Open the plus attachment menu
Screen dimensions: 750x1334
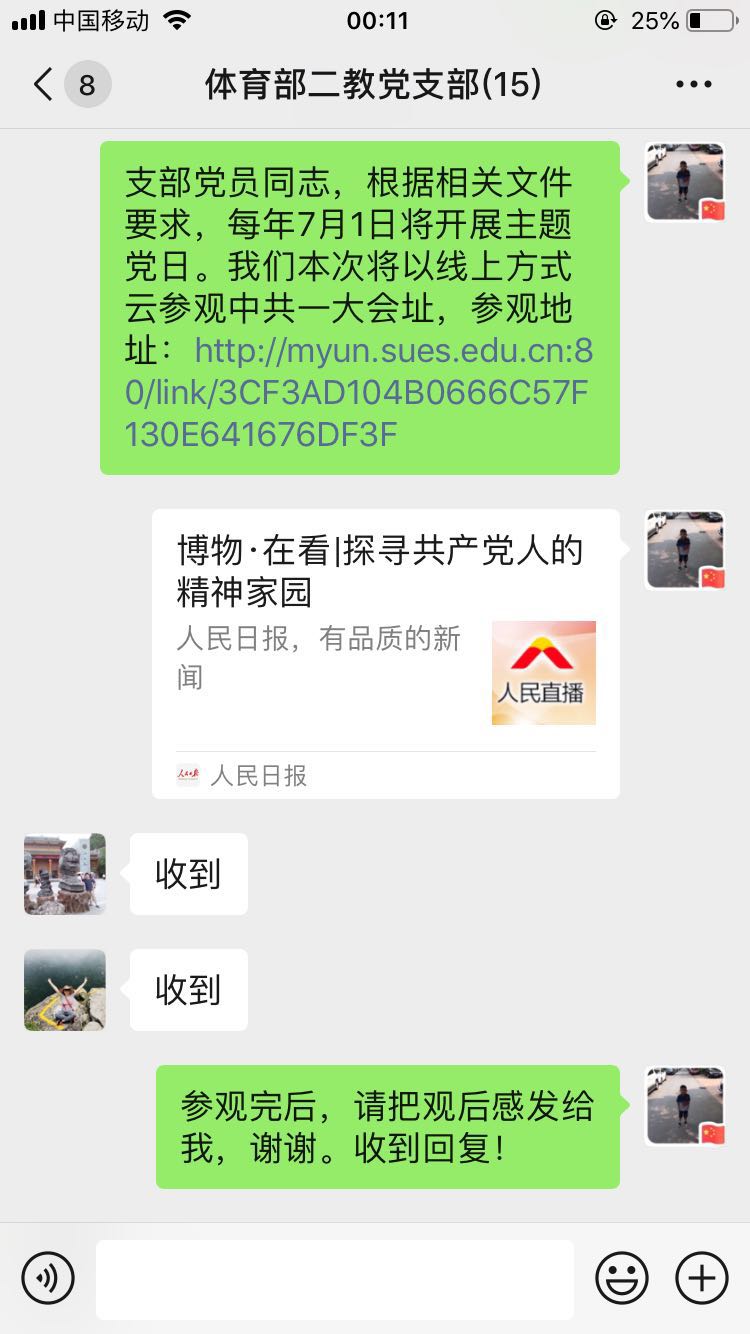[702, 1278]
